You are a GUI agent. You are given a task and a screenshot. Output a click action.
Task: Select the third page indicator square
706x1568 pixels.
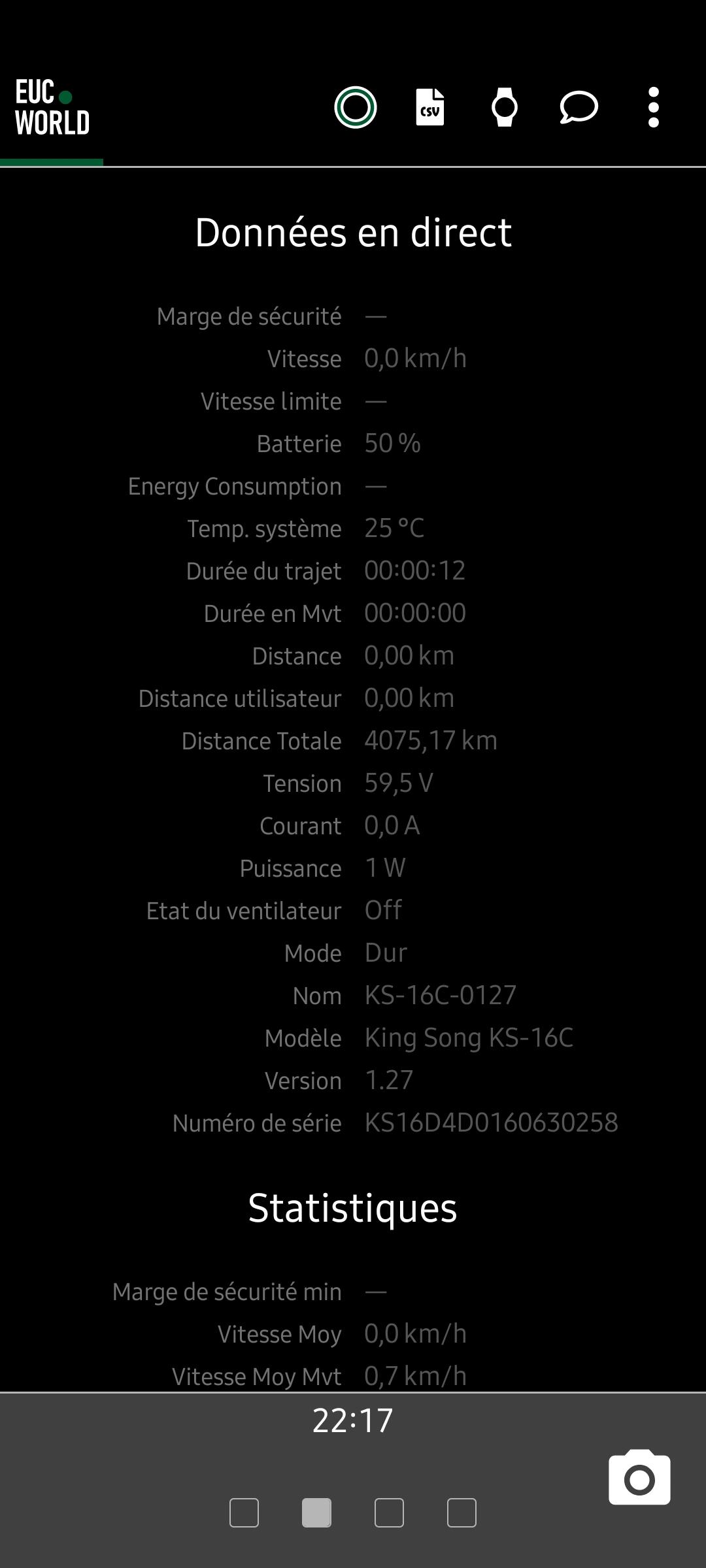pyautogui.click(x=389, y=1512)
